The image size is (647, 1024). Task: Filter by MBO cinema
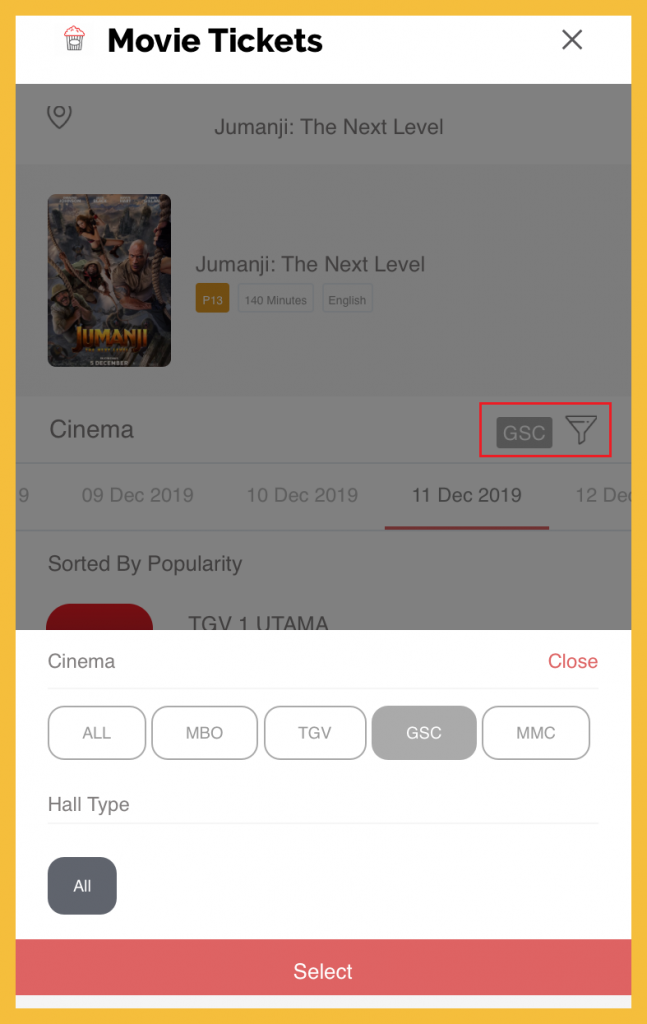click(x=205, y=733)
